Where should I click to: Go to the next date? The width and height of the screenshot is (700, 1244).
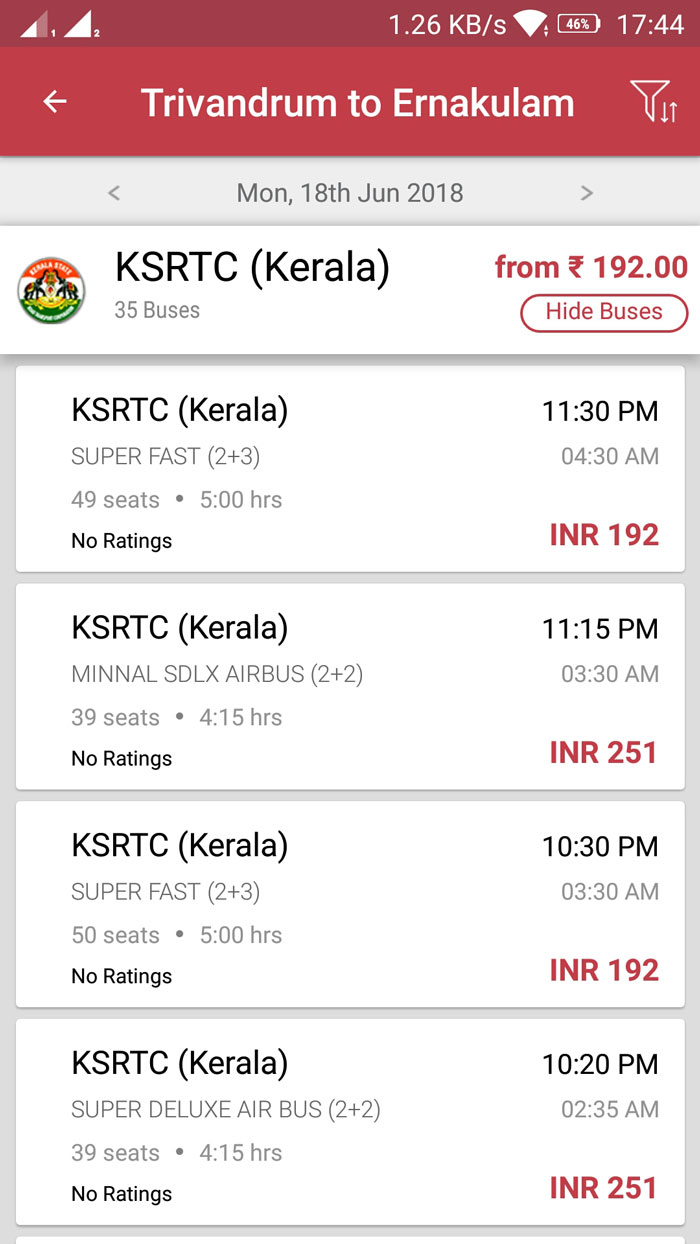587,193
